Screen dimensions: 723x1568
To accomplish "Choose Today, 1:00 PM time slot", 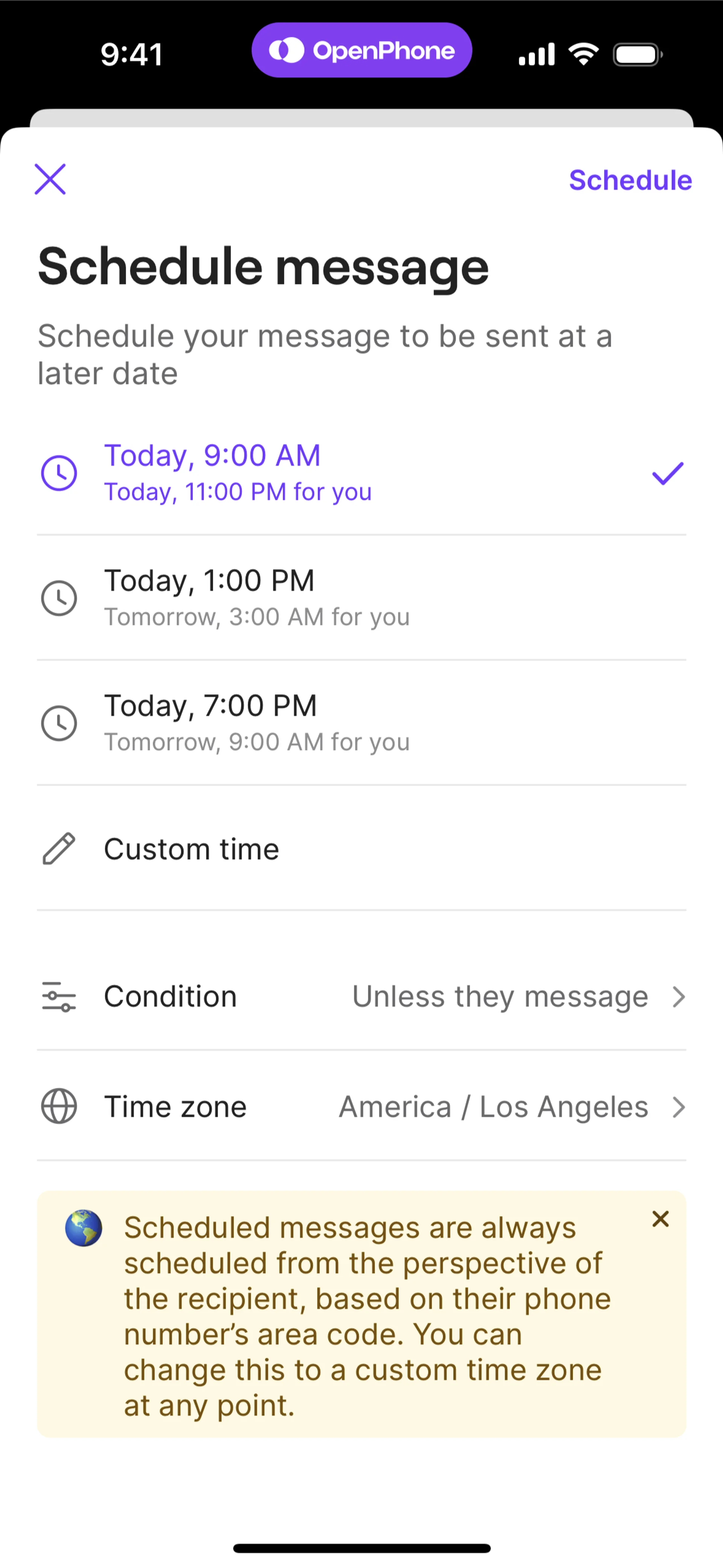I will tap(361, 598).
